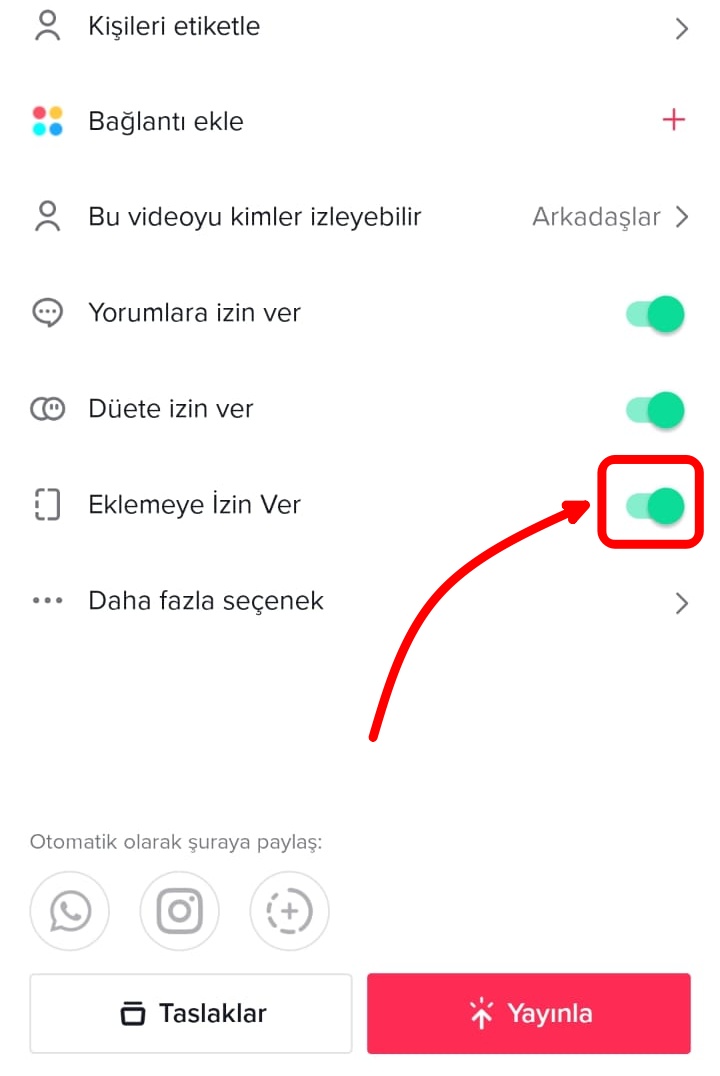
Task: Select WhatsApp for automatic sharing
Action: pos(70,911)
